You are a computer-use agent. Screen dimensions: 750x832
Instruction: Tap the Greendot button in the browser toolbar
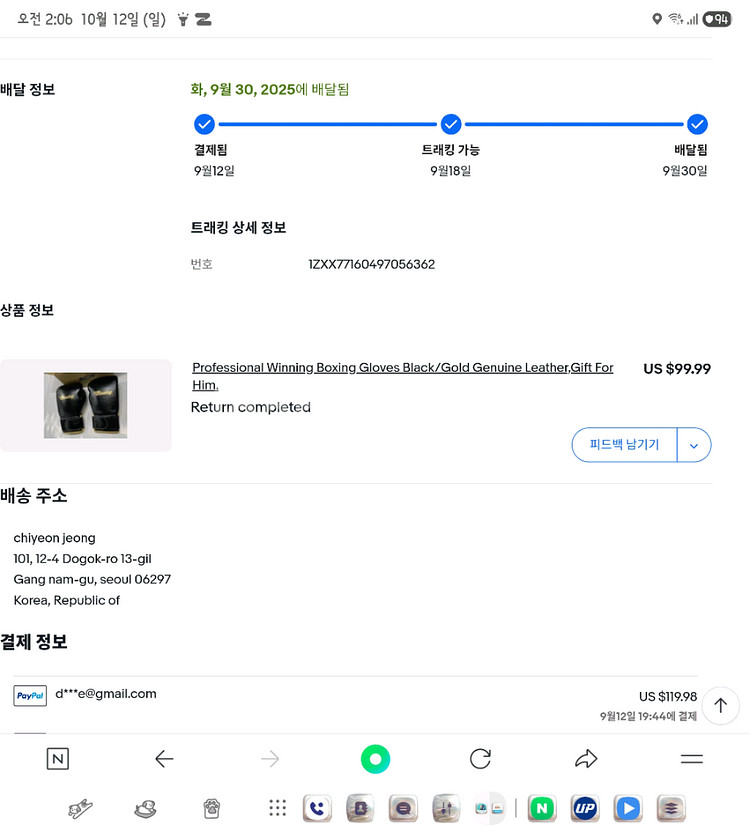(375, 759)
